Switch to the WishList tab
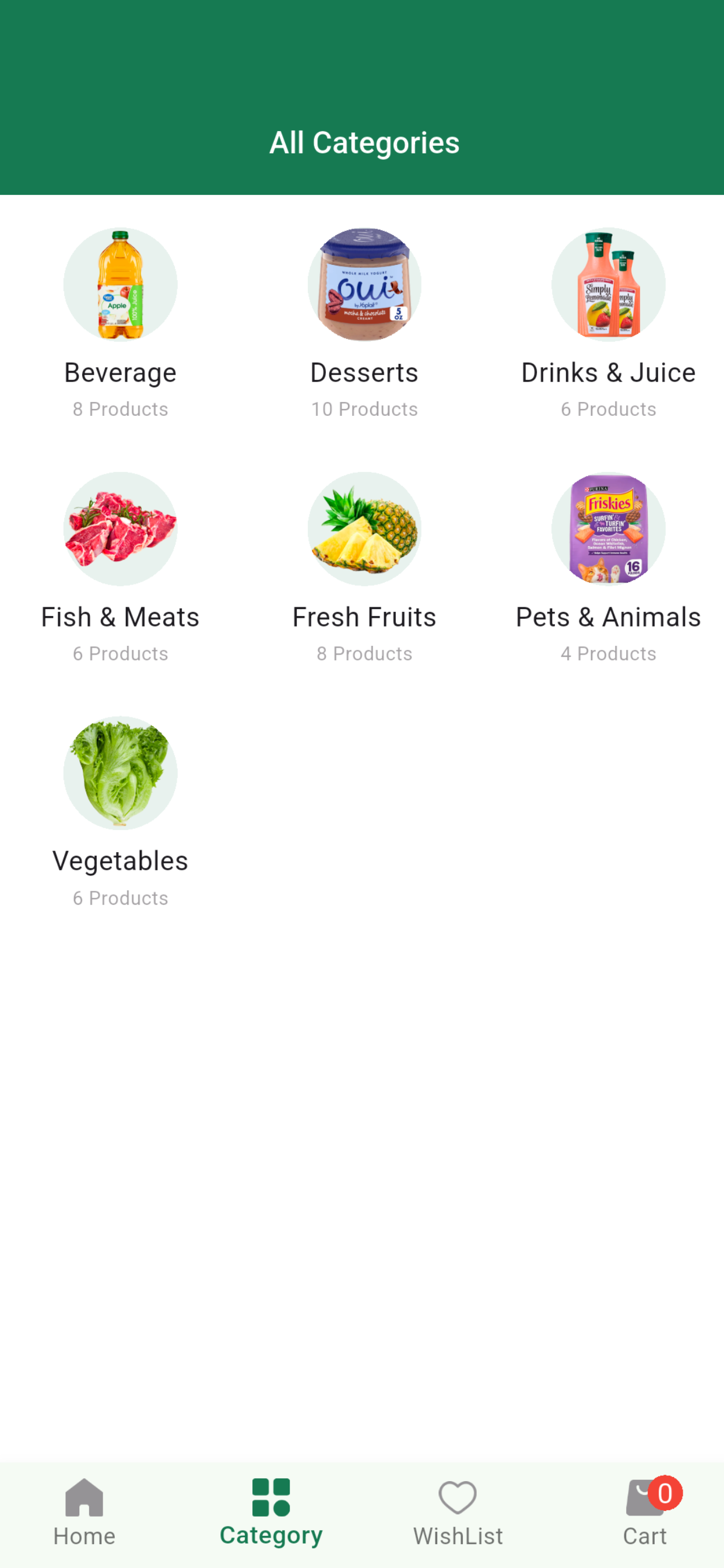Viewport: 724px width, 1568px height. tap(458, 1513)
